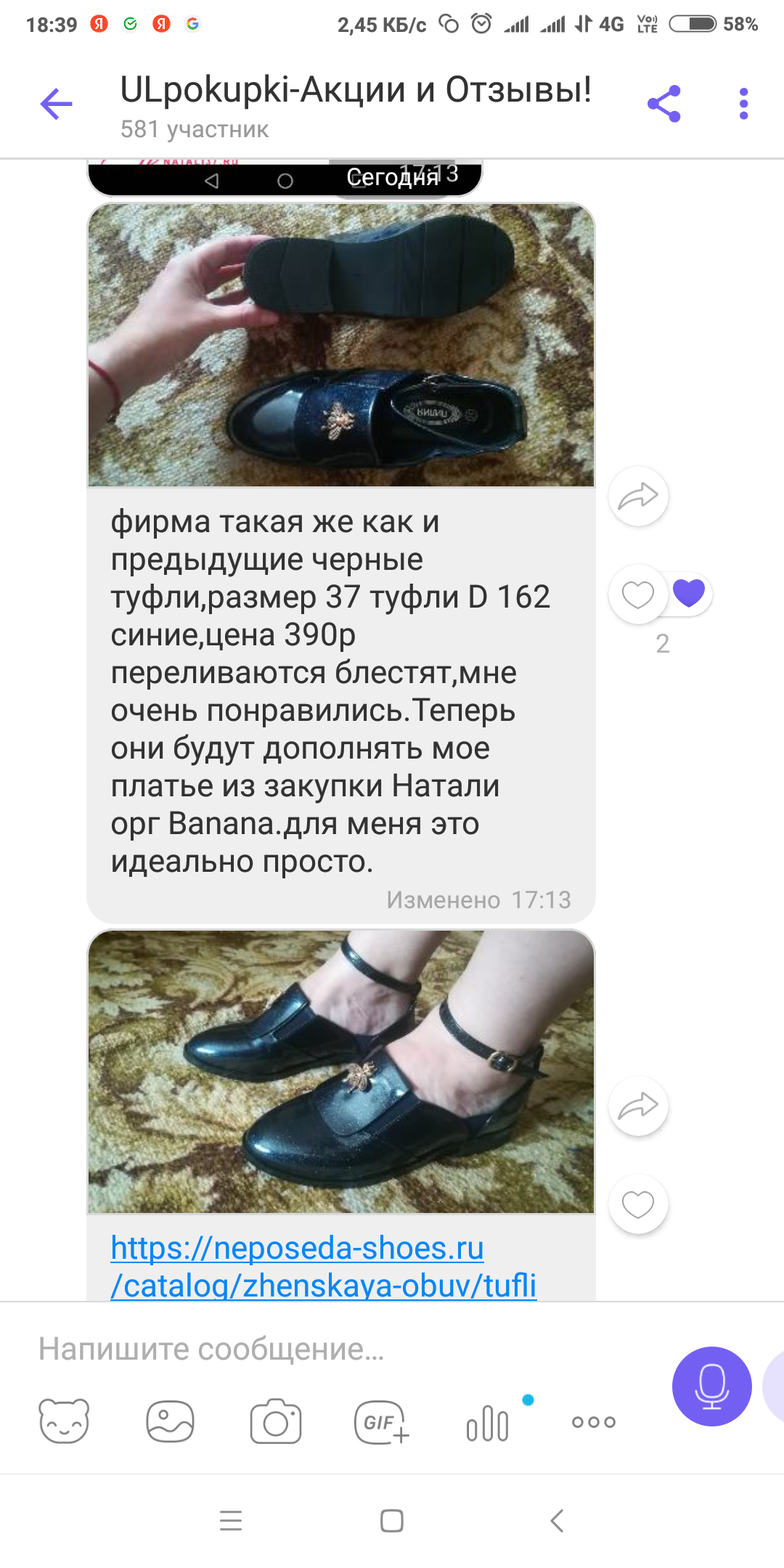Tap the empty heart next to the review
The width and height of the screenshot is (784, 1568).
tap(637, 593)
